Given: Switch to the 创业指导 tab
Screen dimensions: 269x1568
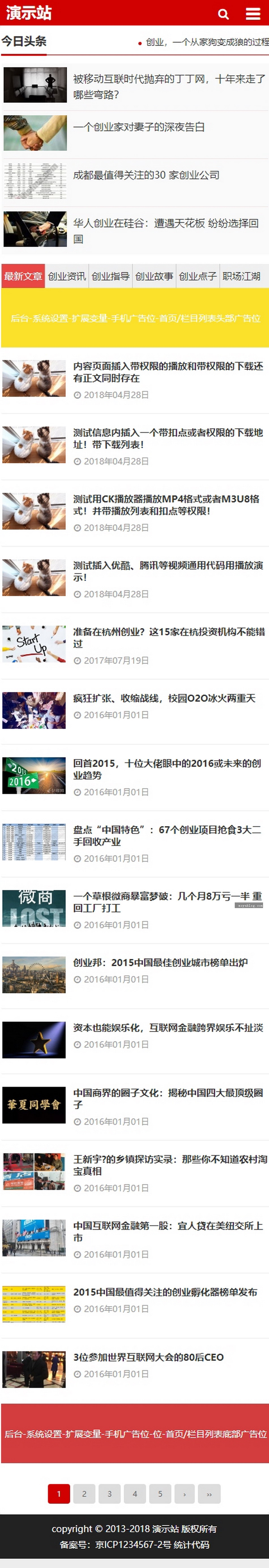Looking at the screenshot, I should pos(111,276).
